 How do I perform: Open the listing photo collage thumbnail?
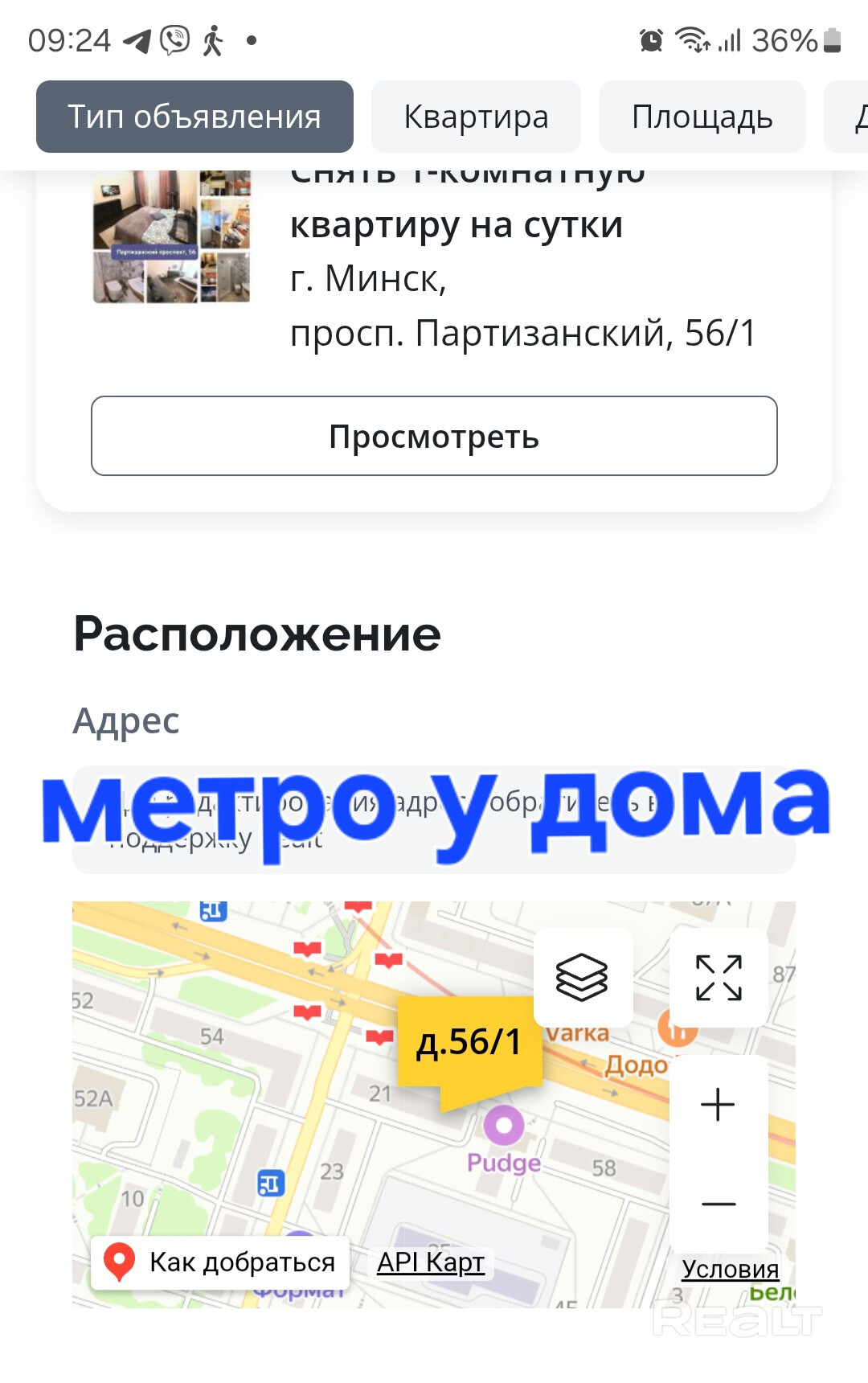pyautogui.click(x=172, y=236)
